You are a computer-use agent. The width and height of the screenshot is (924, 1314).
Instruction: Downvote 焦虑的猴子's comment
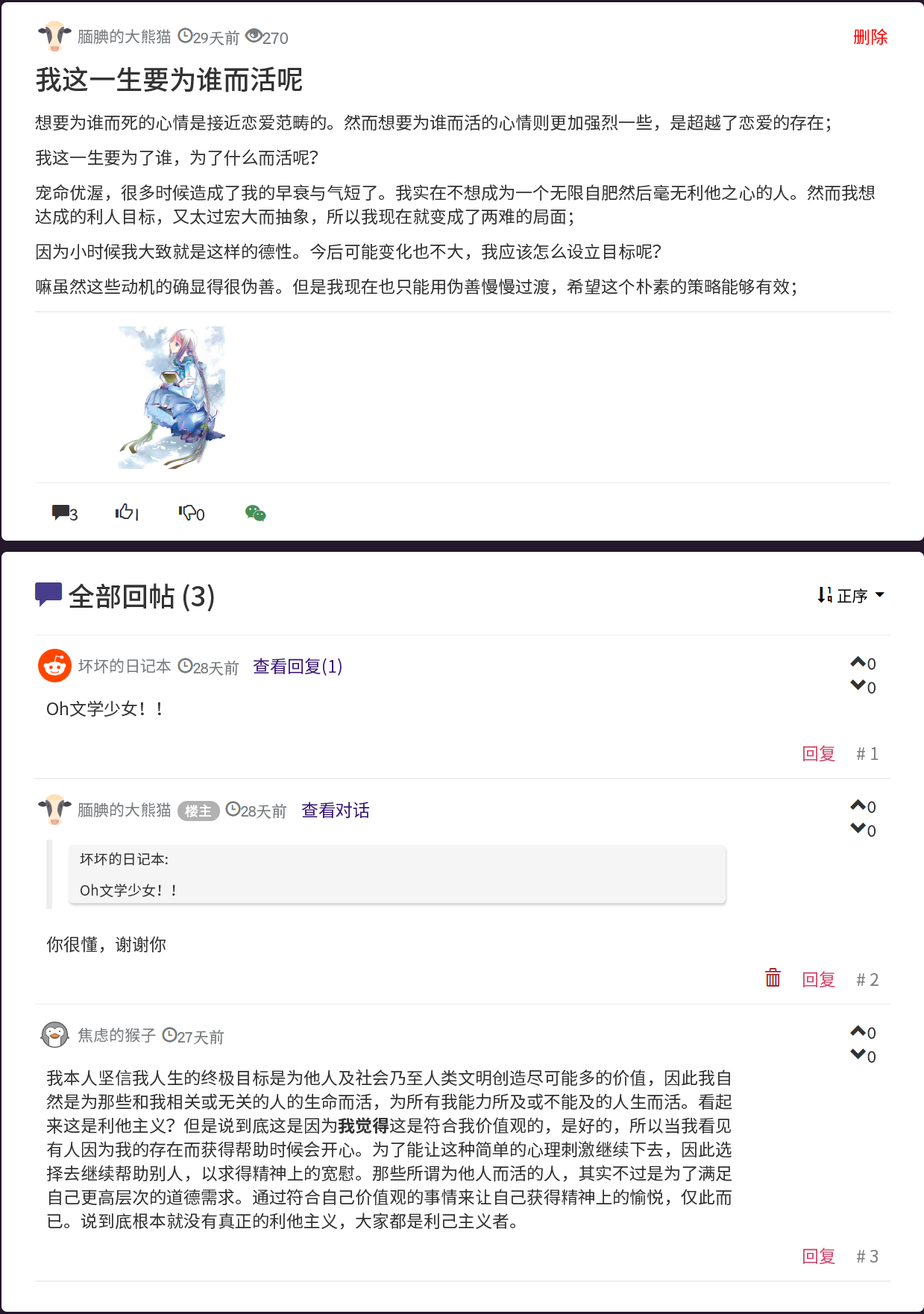858,1054
